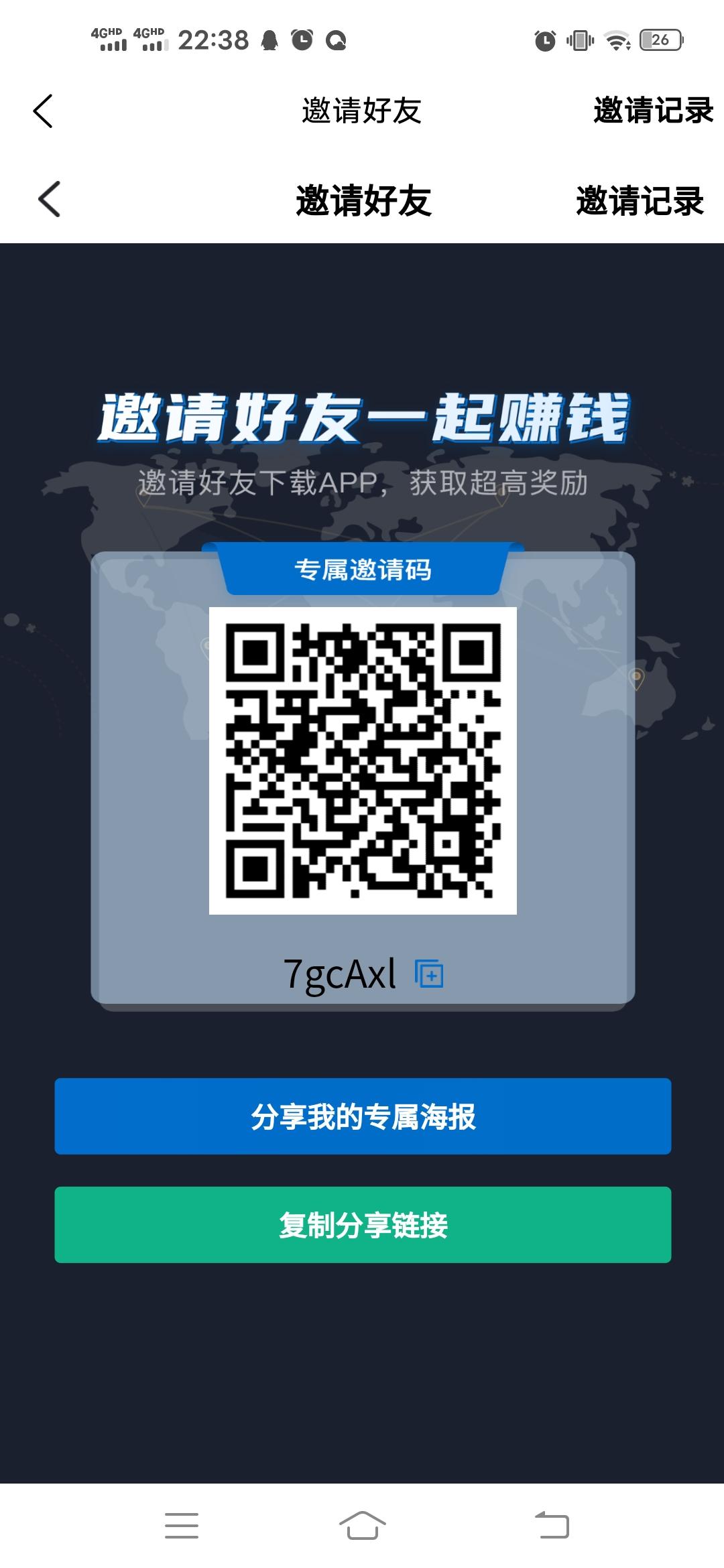The width and height of the screenshot is (724, 1568).
Task: Select the 邀请好友 page title
Action: click(362, 111)
